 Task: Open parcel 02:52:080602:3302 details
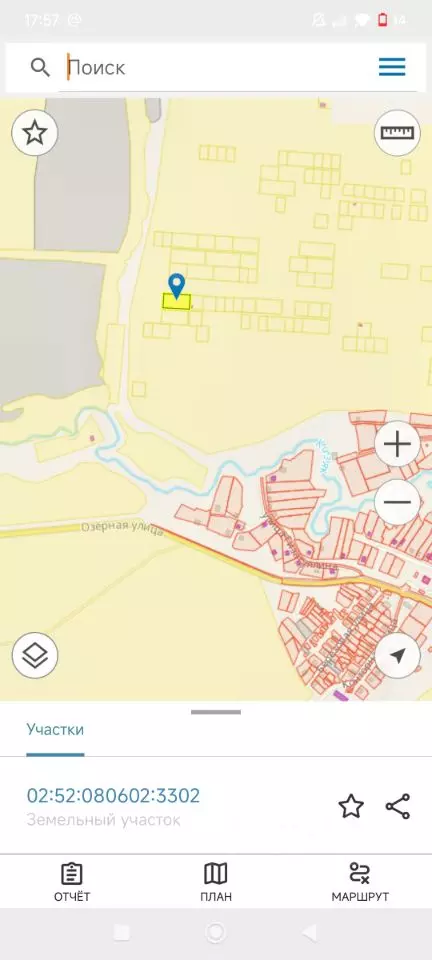click(x=113, y=795)
